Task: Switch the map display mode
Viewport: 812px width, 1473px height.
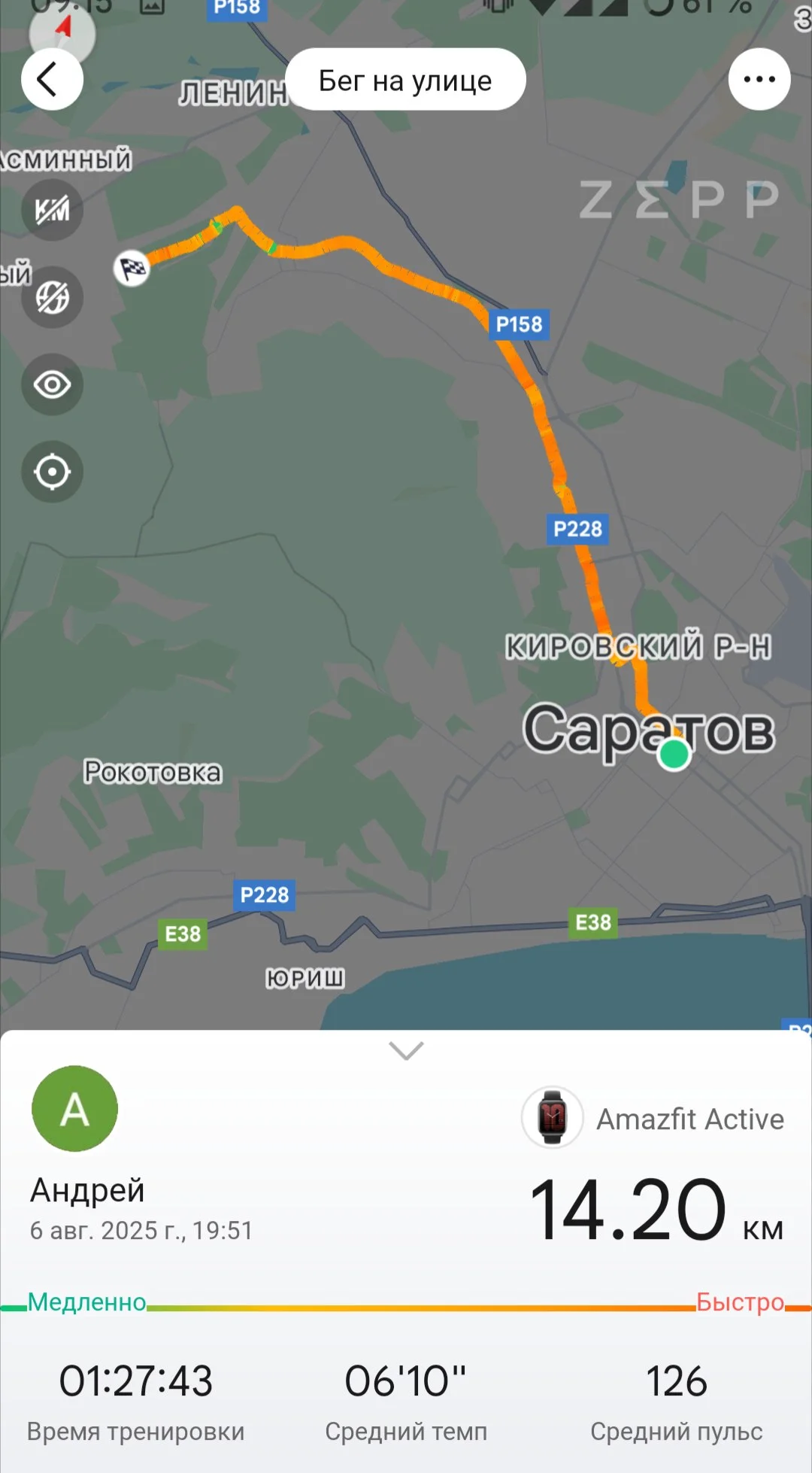Action: pyautogui.click(x=52, y=297)
